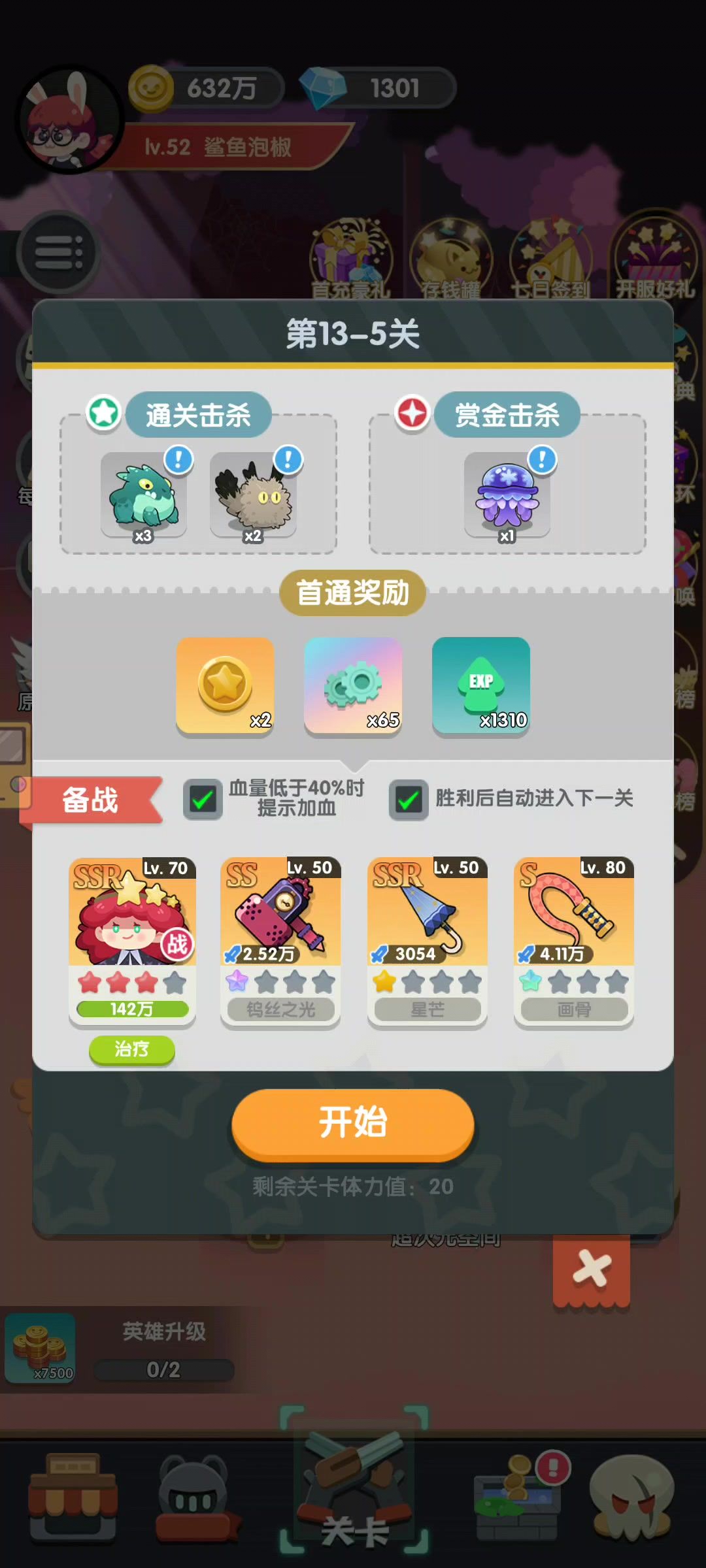
Task: Uncheck the 血量低于40%时提示加血 checkbox
Action: [x=203, y=798]
